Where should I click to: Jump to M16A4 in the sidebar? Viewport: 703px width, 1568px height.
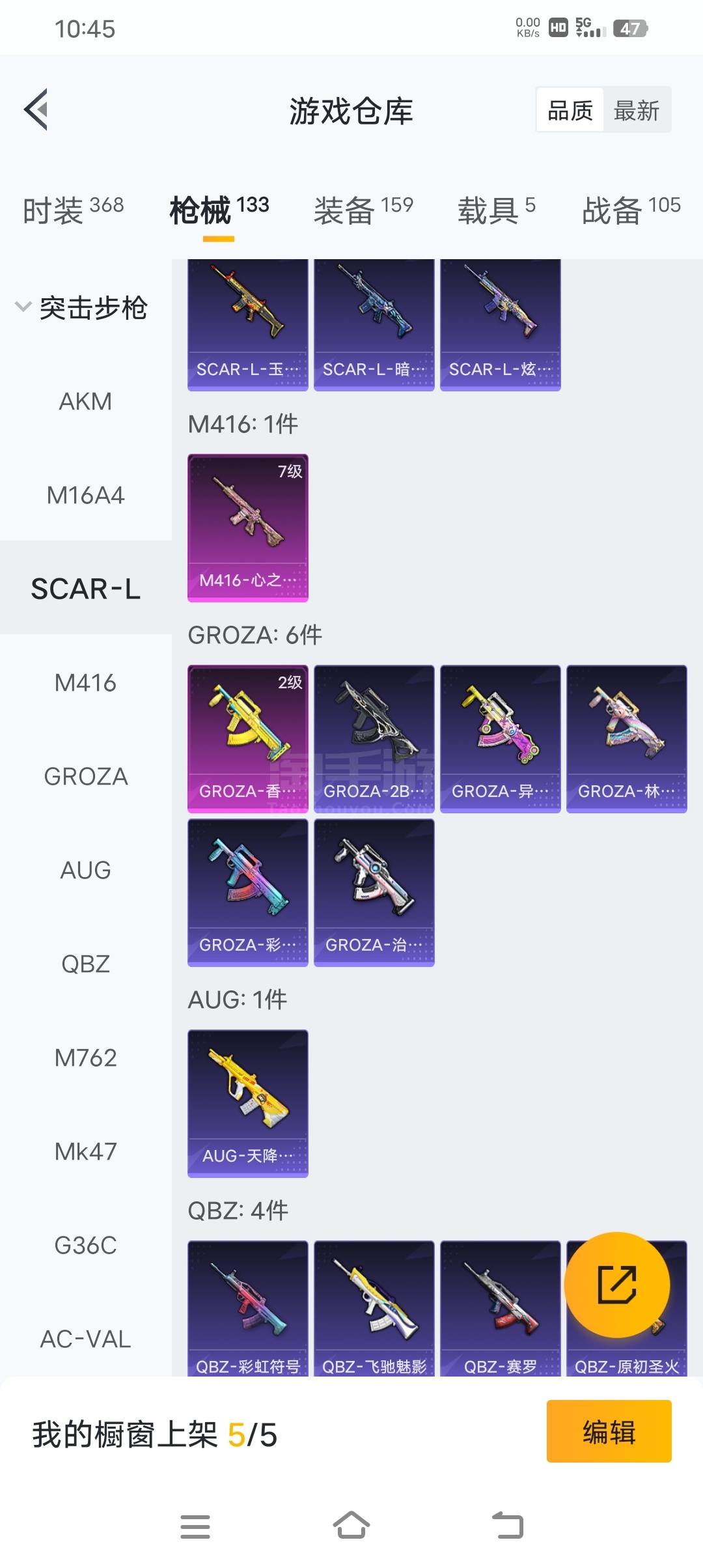tap(85, 495)
